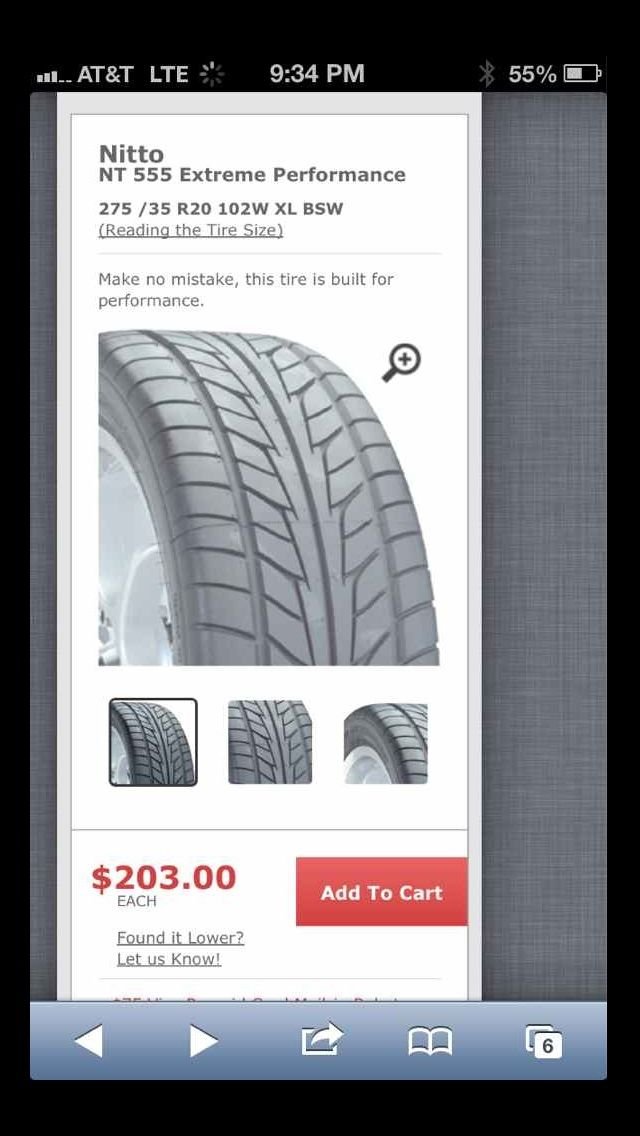Viewport: 640px width, 1136px height.
Task: View the tread pattern thumbnail
Action: coord(270,742)
